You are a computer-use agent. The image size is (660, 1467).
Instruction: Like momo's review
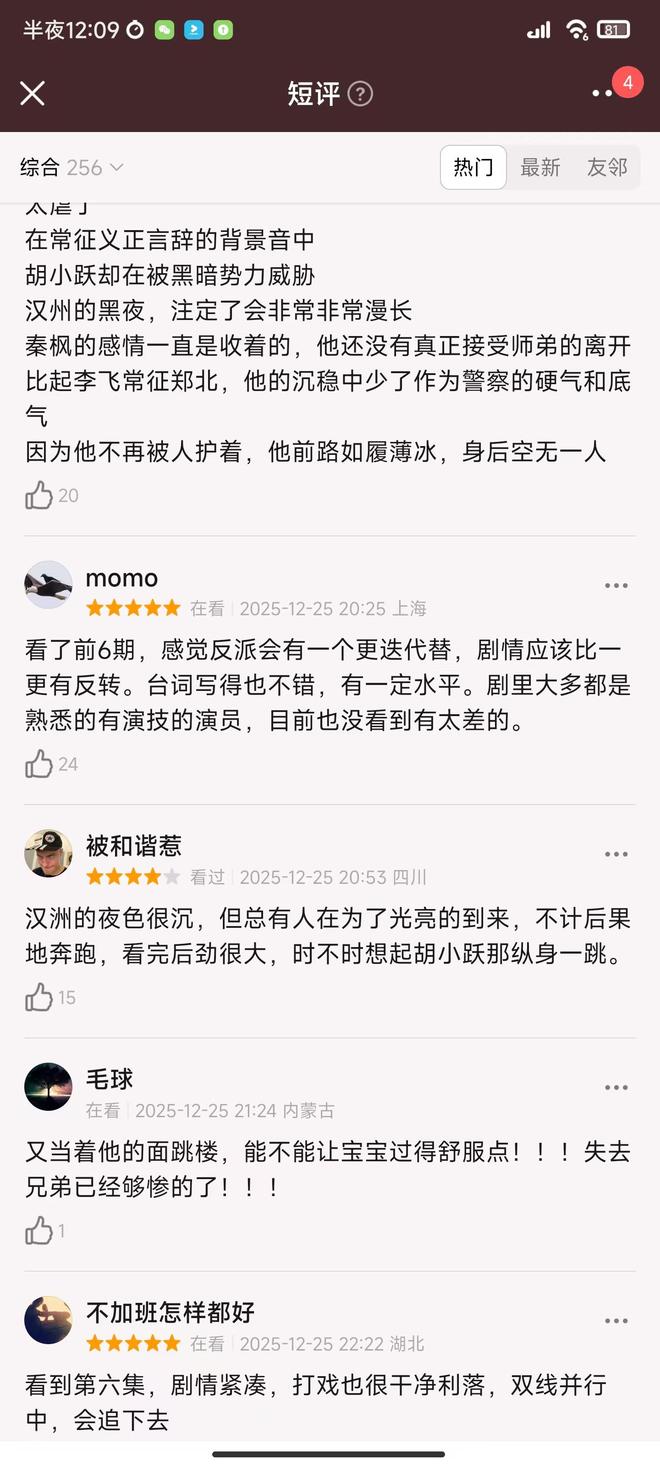(39, 764)
